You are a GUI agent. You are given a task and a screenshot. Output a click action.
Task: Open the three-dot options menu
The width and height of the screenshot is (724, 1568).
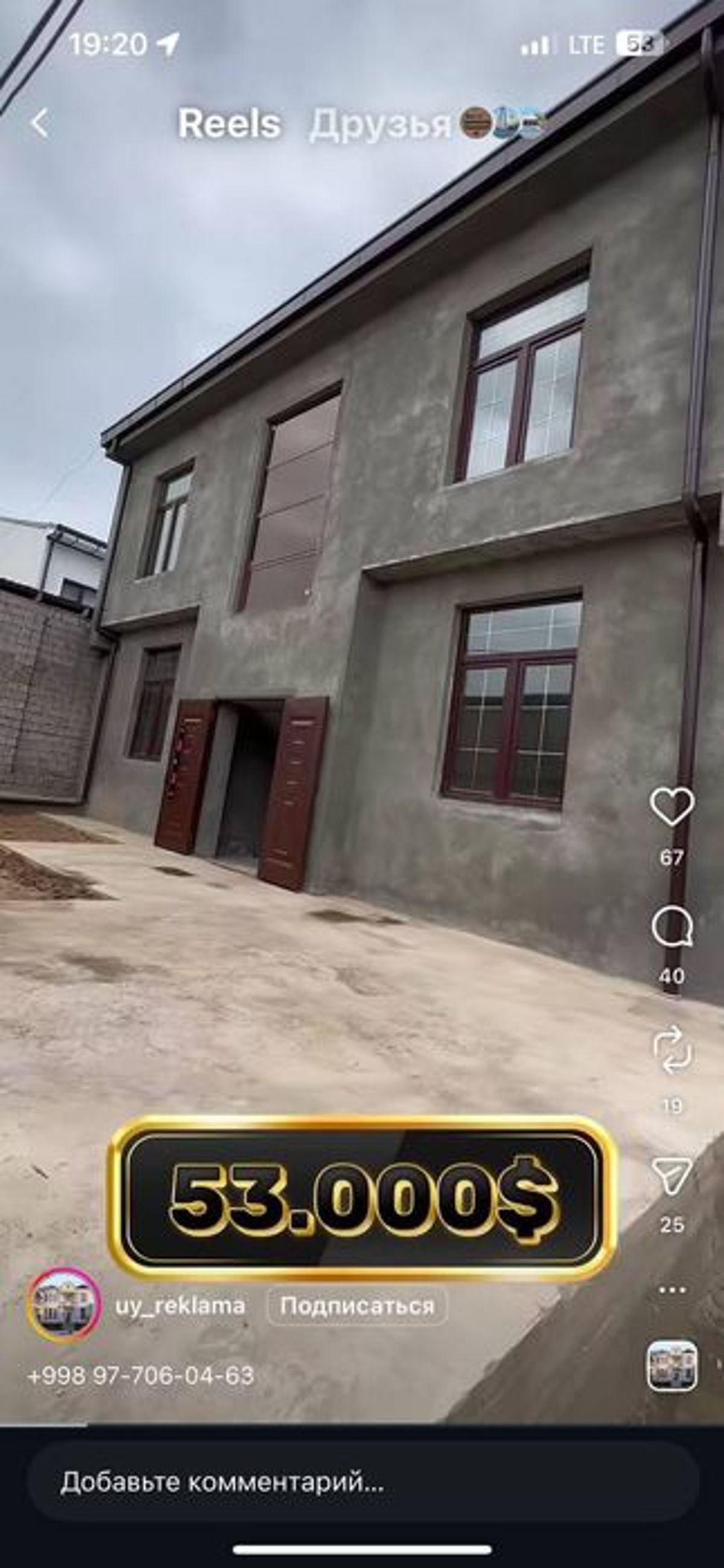pos(672,1290)
